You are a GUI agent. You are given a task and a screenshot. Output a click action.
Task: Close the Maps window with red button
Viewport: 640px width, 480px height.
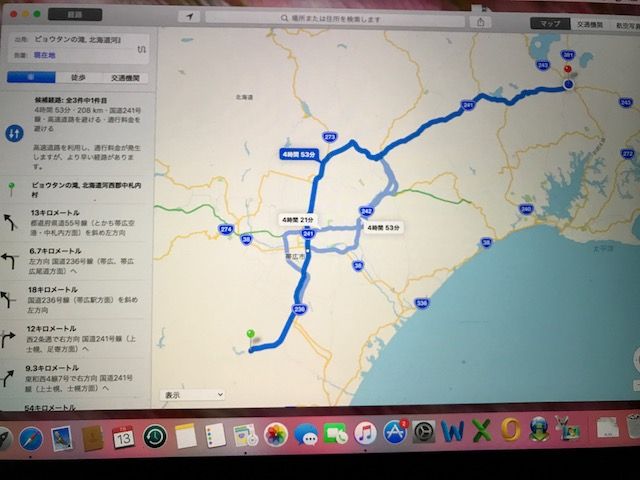point(13,14)
